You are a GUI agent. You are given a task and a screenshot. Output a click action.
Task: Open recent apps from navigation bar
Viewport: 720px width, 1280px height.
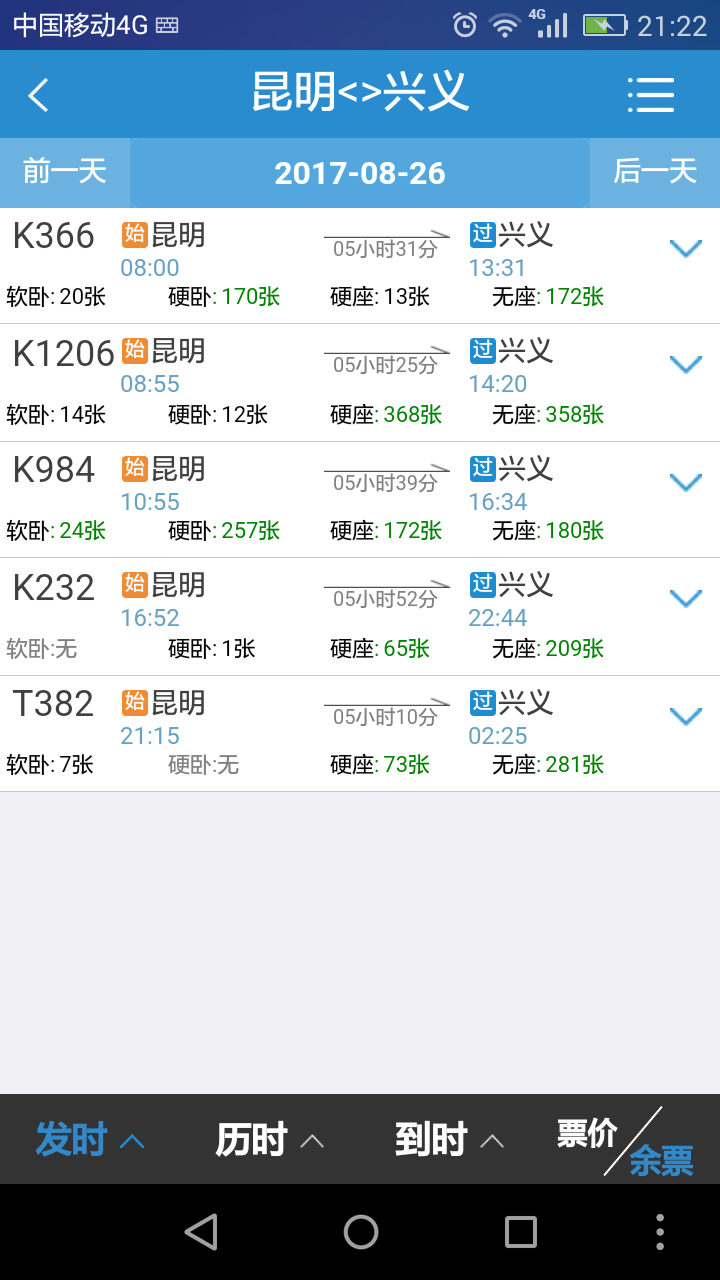click(x=521, y=1232)
